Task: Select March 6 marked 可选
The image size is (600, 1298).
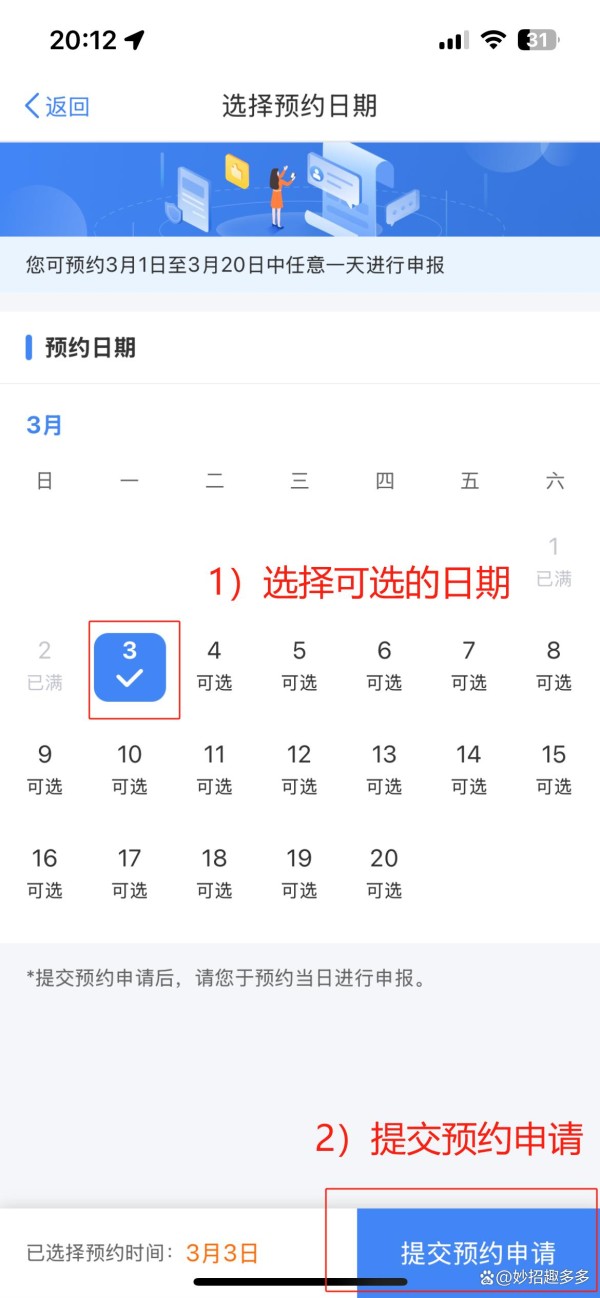Action: tap(384, 666)
